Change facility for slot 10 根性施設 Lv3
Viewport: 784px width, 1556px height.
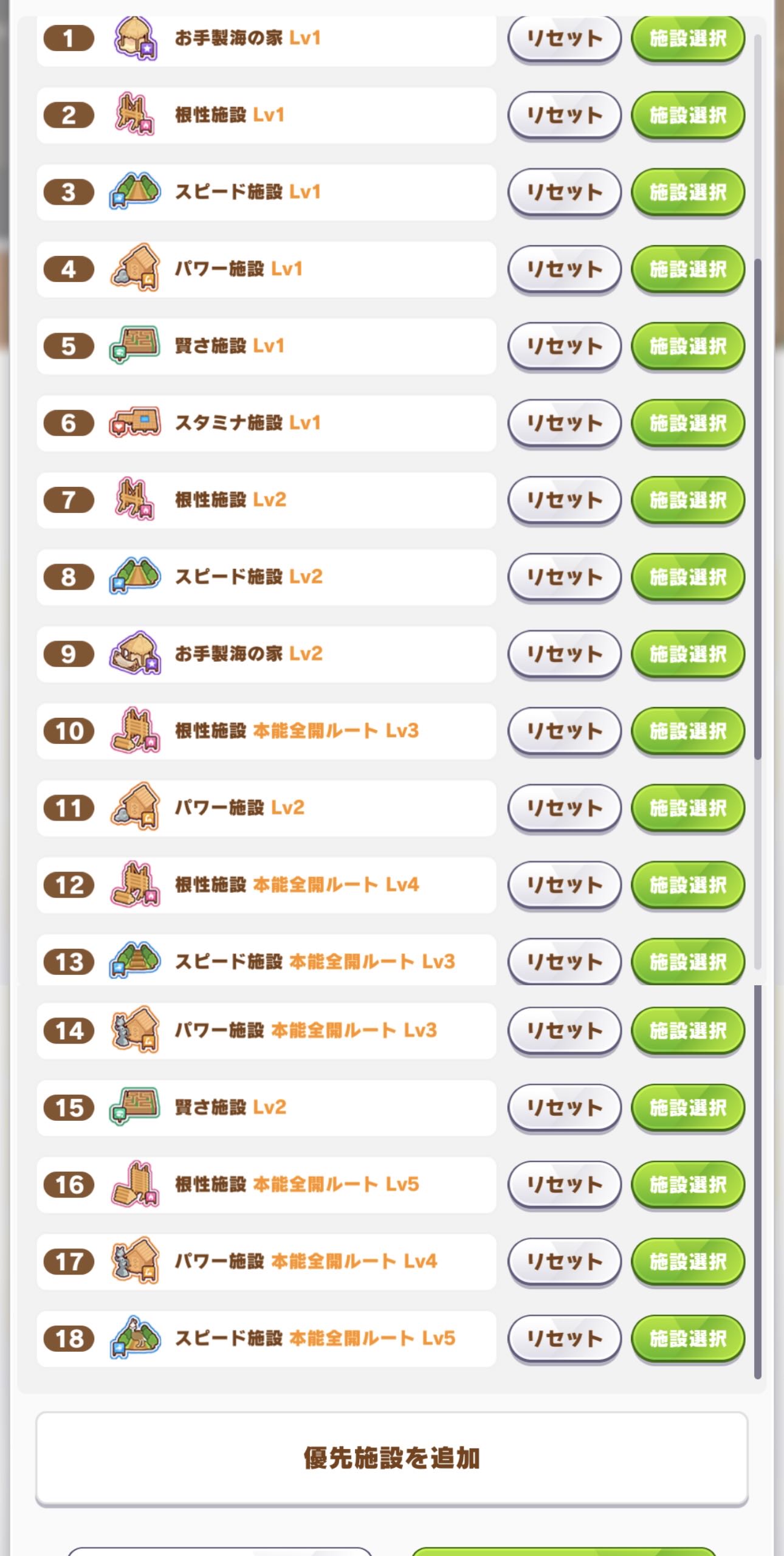tap(688, 731)
